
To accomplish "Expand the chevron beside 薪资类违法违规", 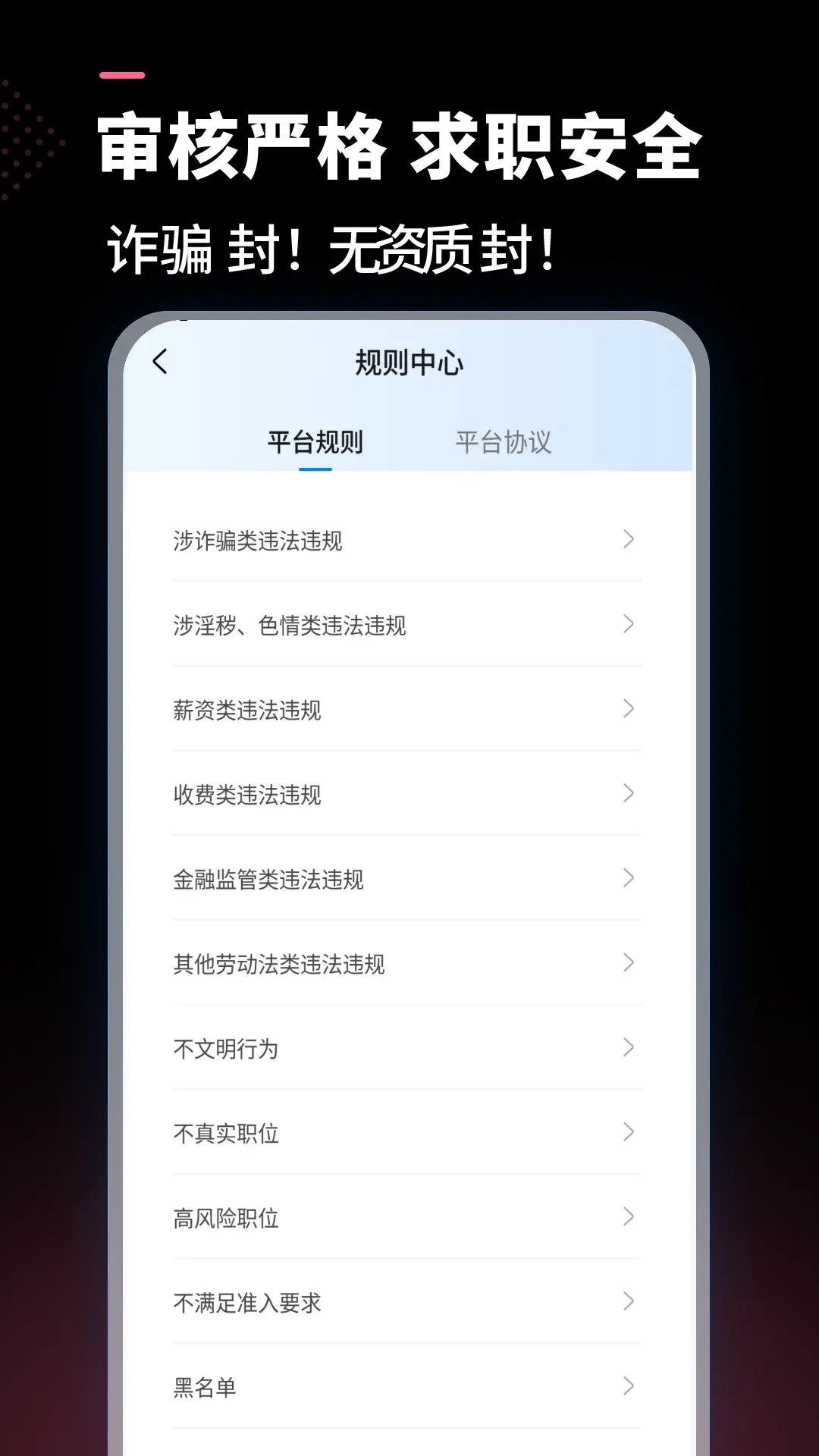I will (x=629, y=710).
